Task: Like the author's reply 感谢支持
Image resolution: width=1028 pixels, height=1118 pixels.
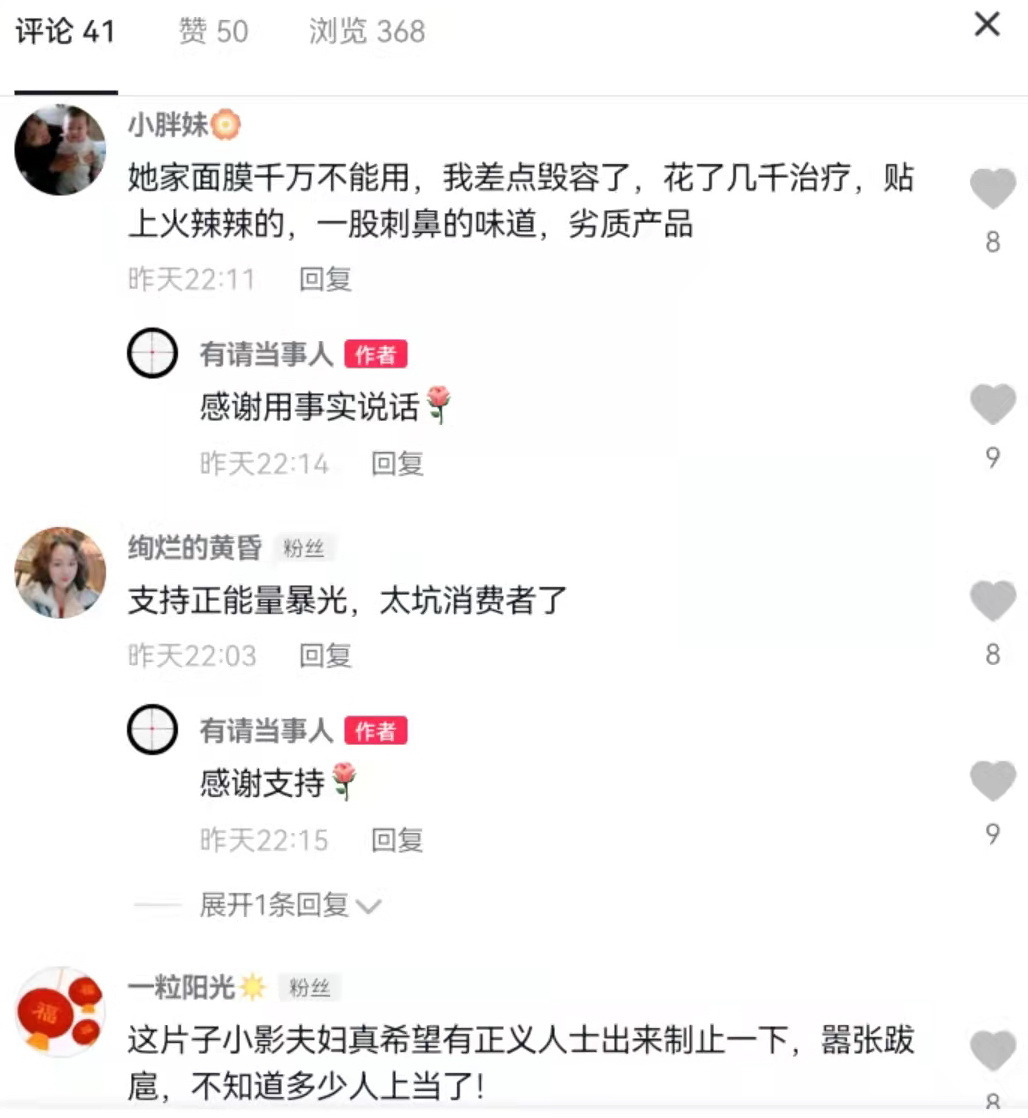Action: [993, 781]
